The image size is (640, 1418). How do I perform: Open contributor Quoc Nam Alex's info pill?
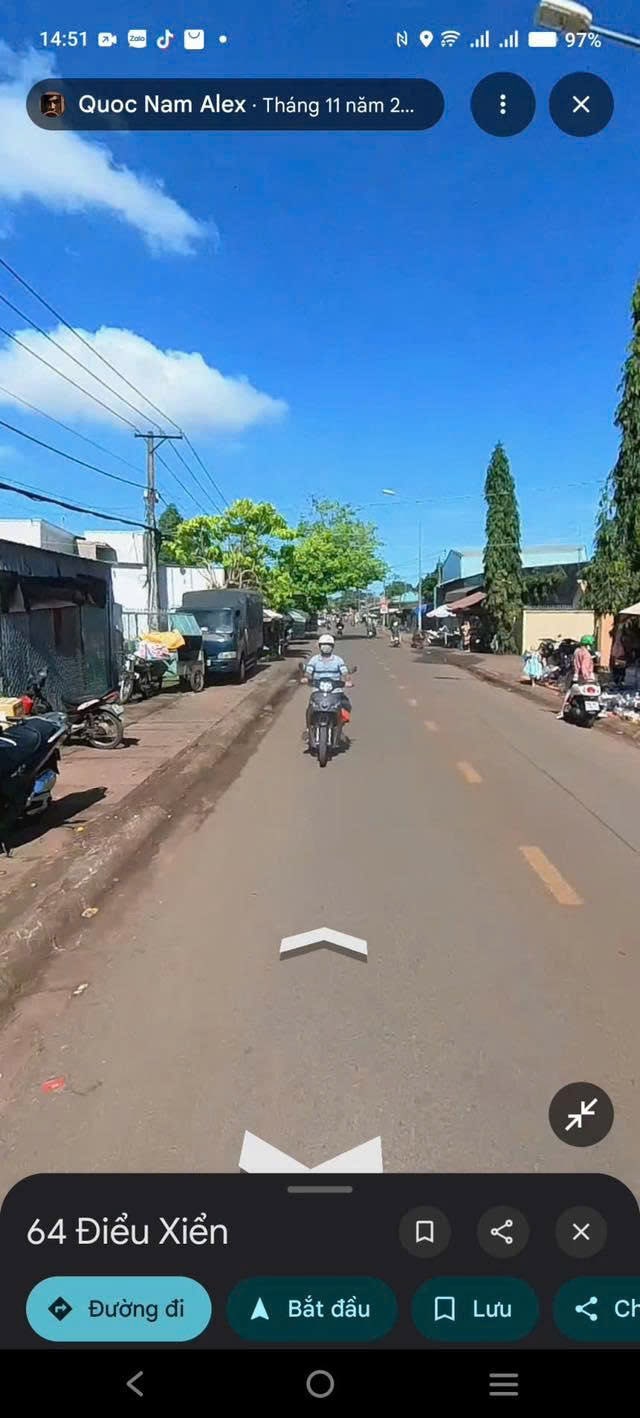235,104
